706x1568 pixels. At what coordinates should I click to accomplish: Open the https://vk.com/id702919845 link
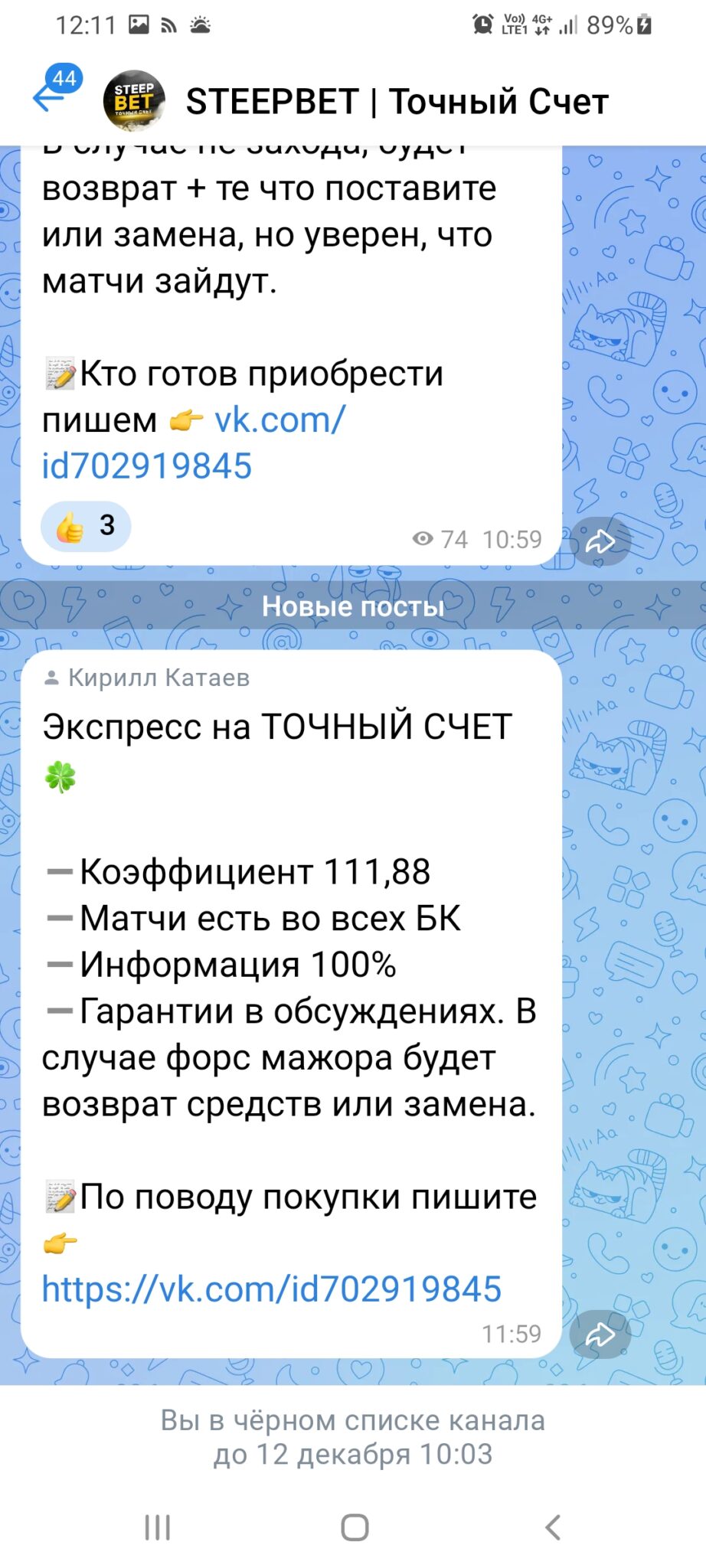point(271,1289)
